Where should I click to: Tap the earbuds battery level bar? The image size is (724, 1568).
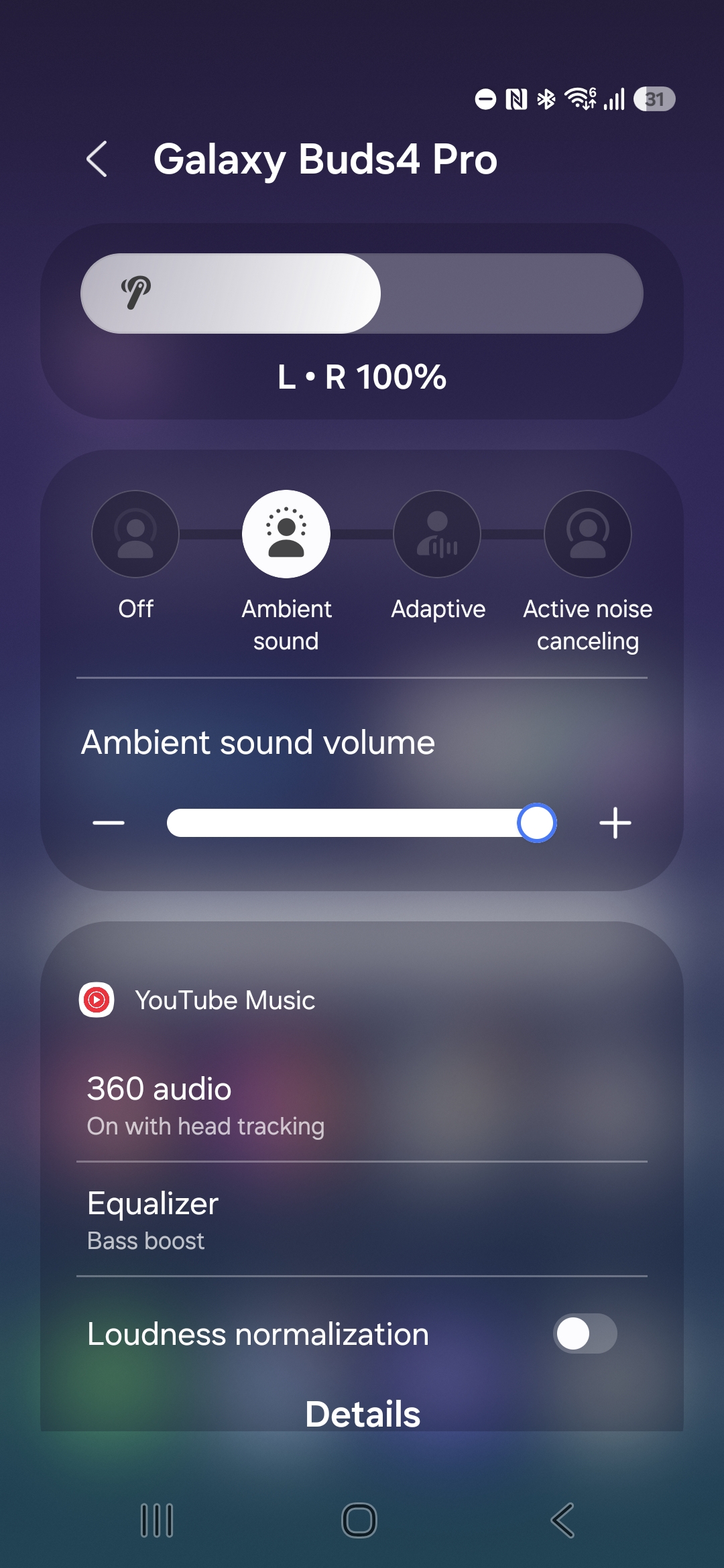pos(362,293)
